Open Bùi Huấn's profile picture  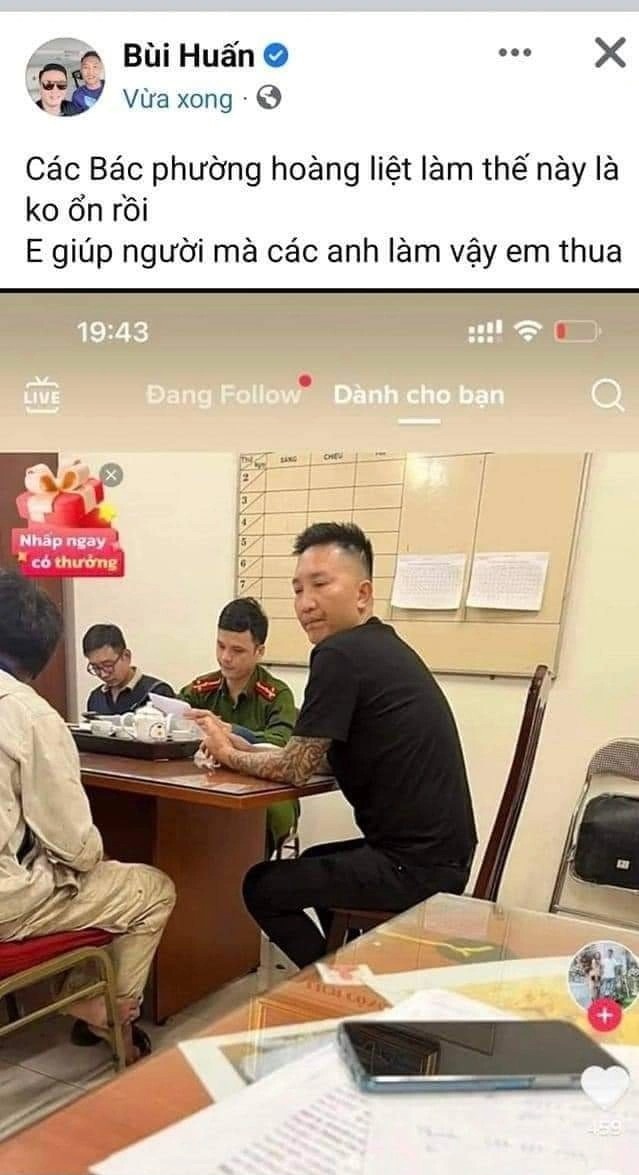65,77
